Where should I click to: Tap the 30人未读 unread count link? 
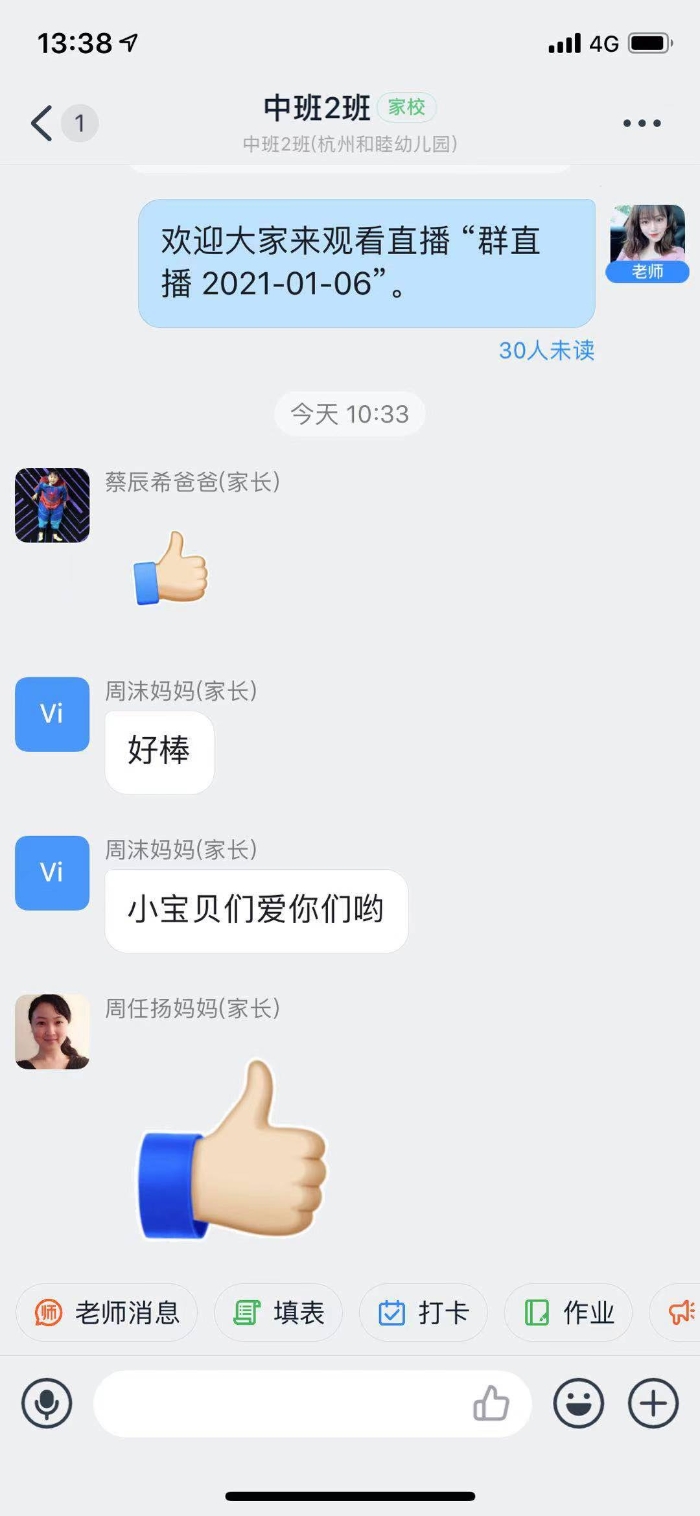(546, 350)
